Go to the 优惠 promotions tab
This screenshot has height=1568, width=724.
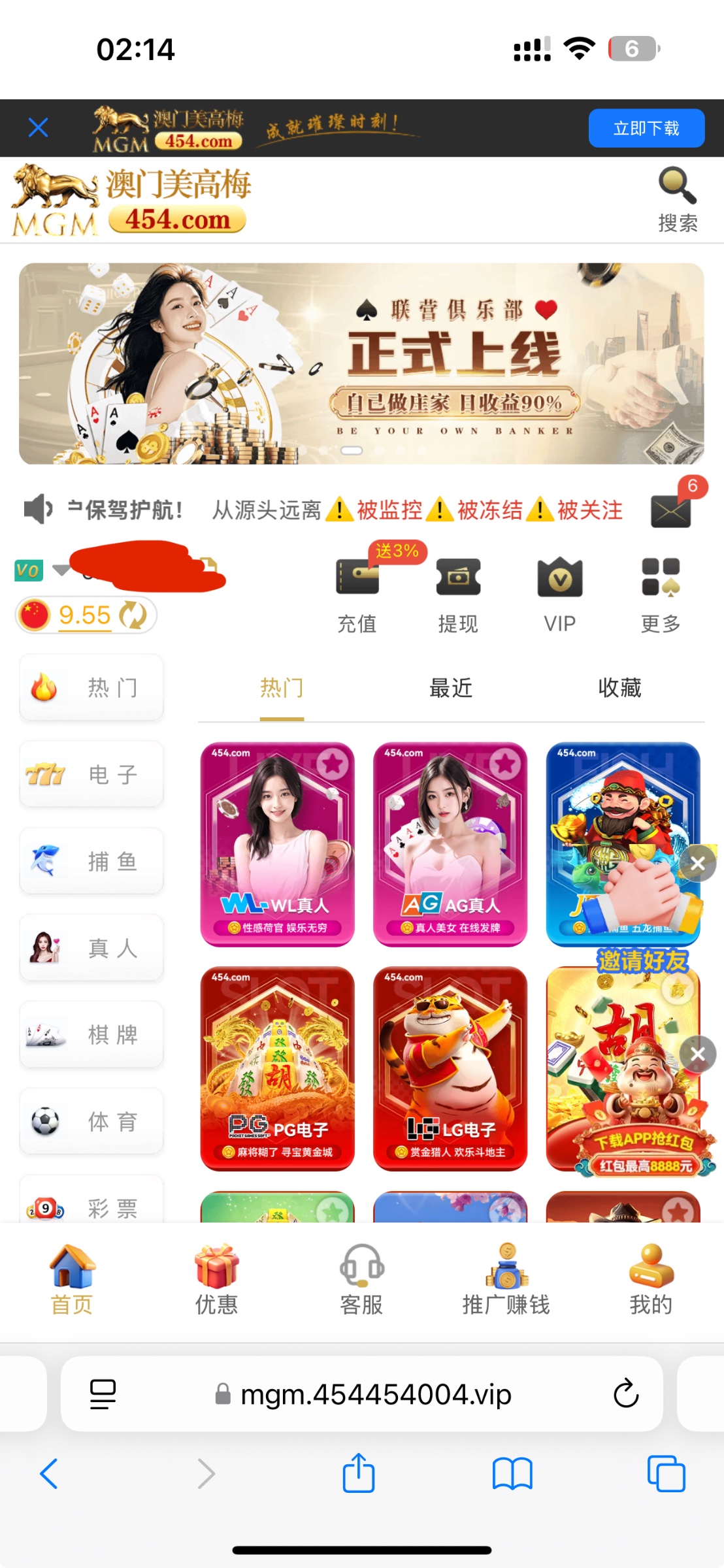(216, 1279)
